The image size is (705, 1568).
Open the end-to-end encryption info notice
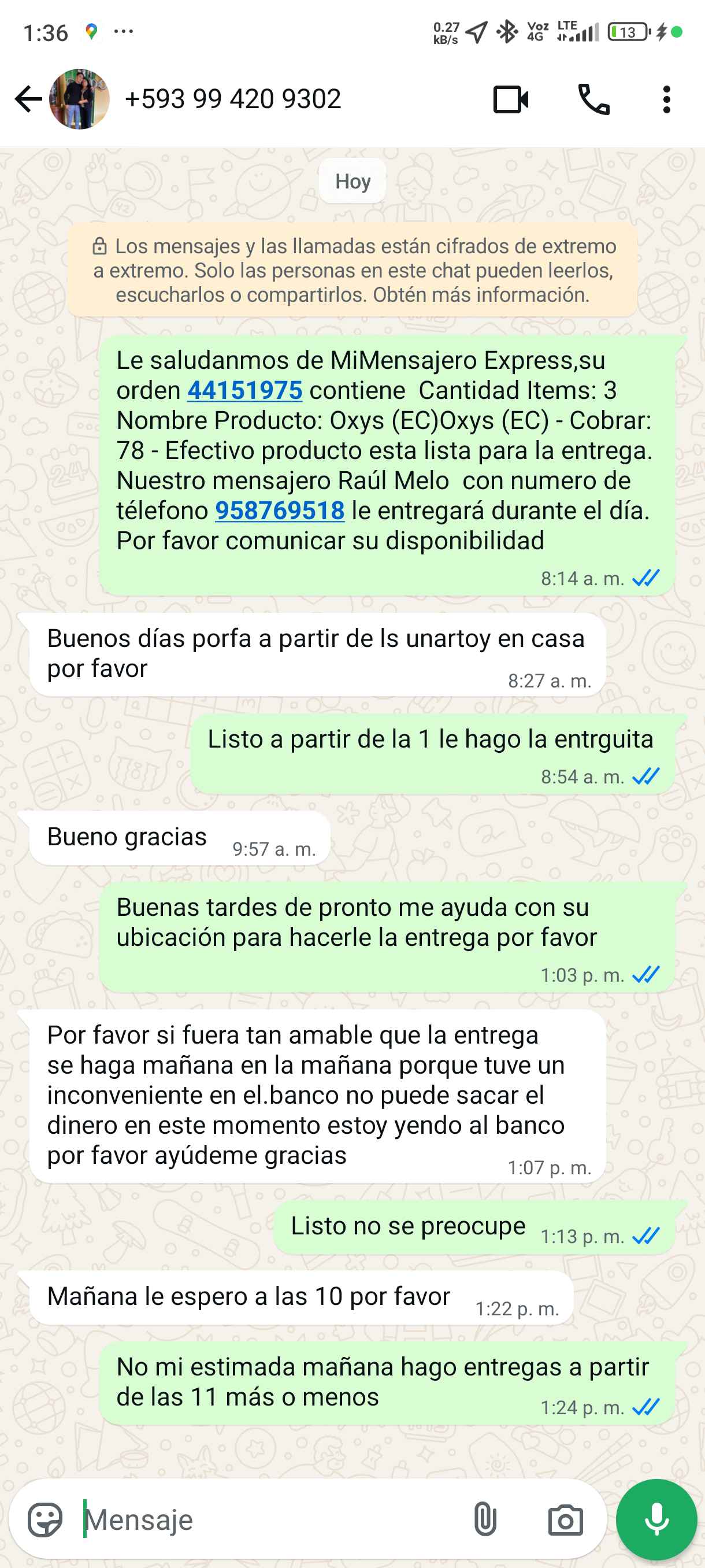click(x=353, y=270)
